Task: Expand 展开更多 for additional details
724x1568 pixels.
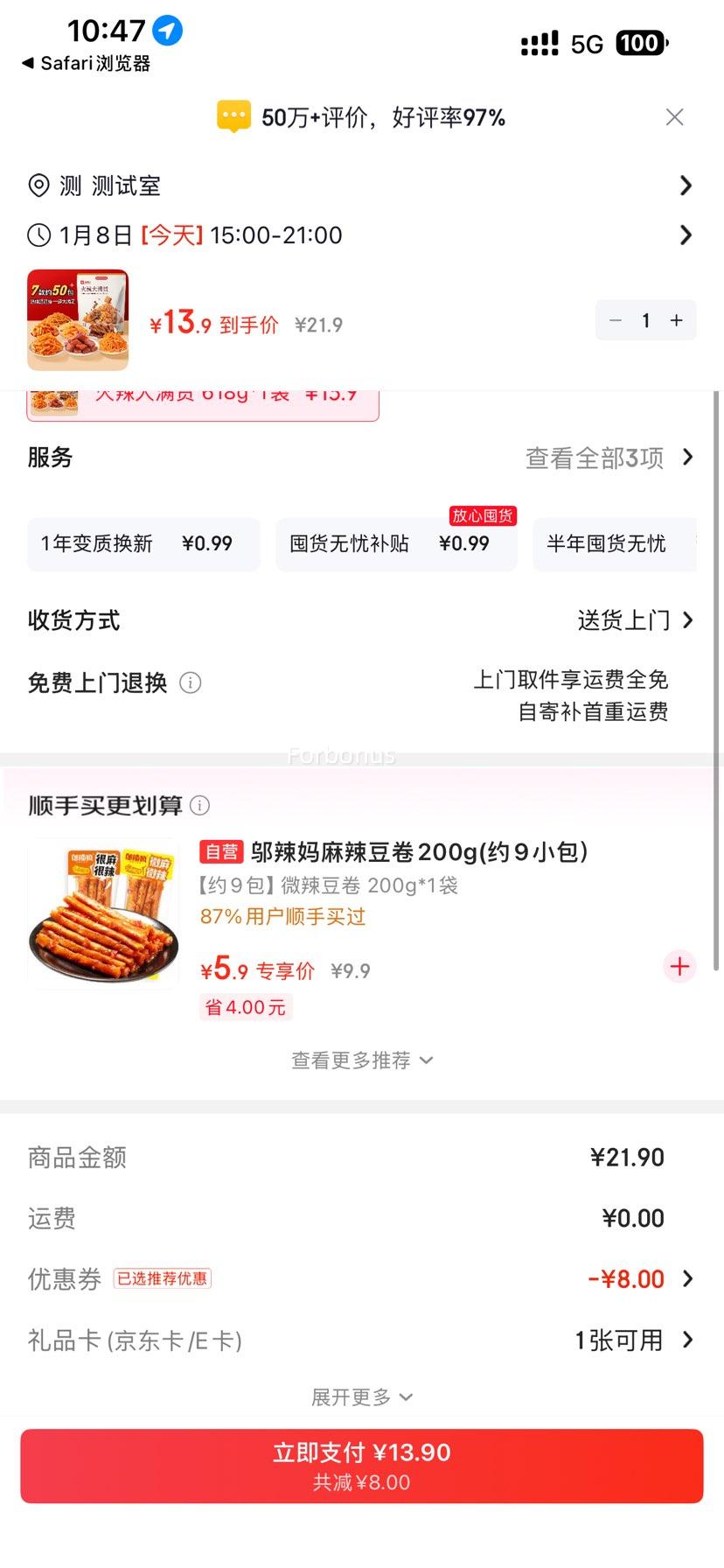Action: [362, 1396]
